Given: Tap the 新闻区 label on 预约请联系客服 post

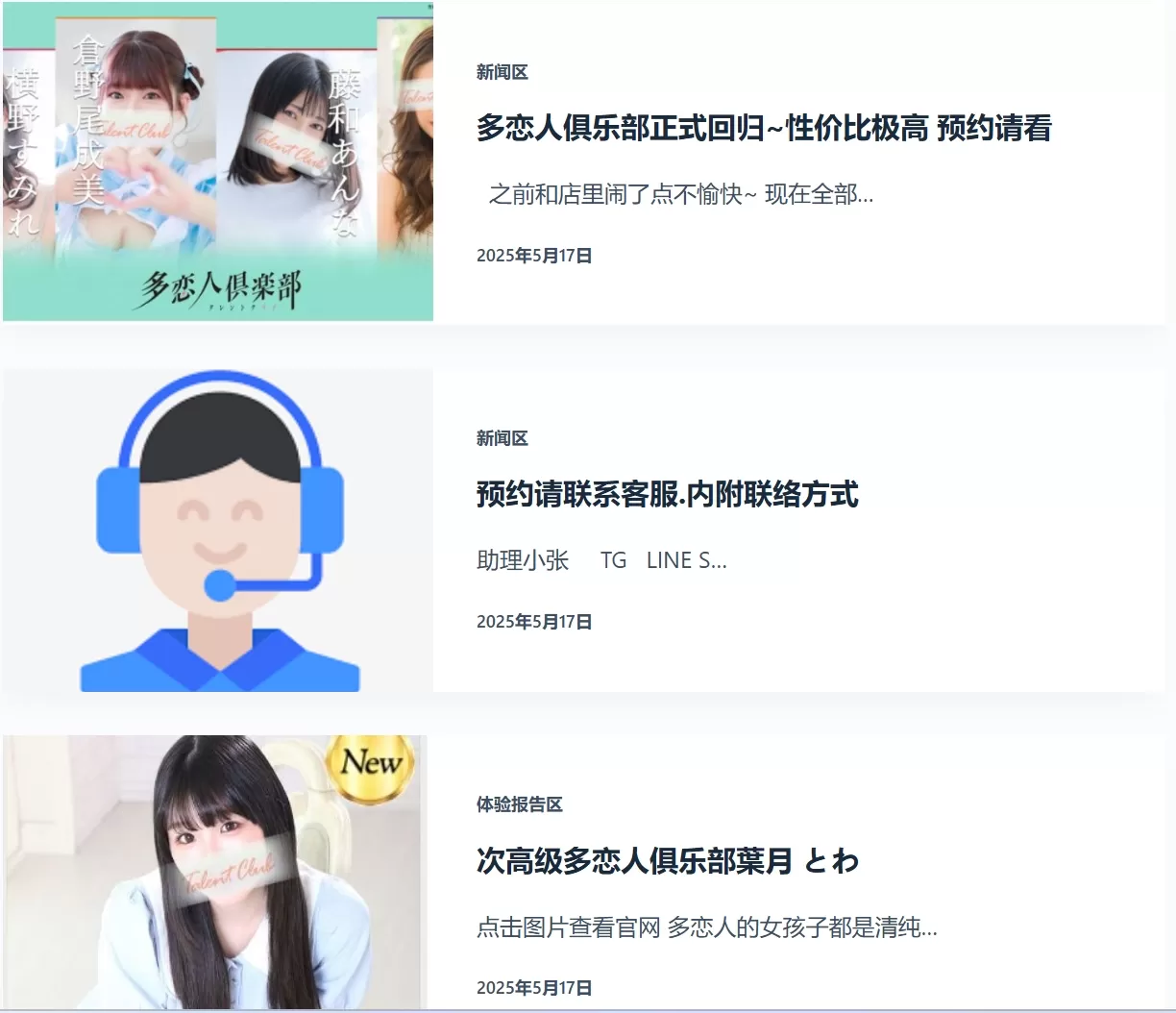Looking at the screenshot, I should (502, 438).
